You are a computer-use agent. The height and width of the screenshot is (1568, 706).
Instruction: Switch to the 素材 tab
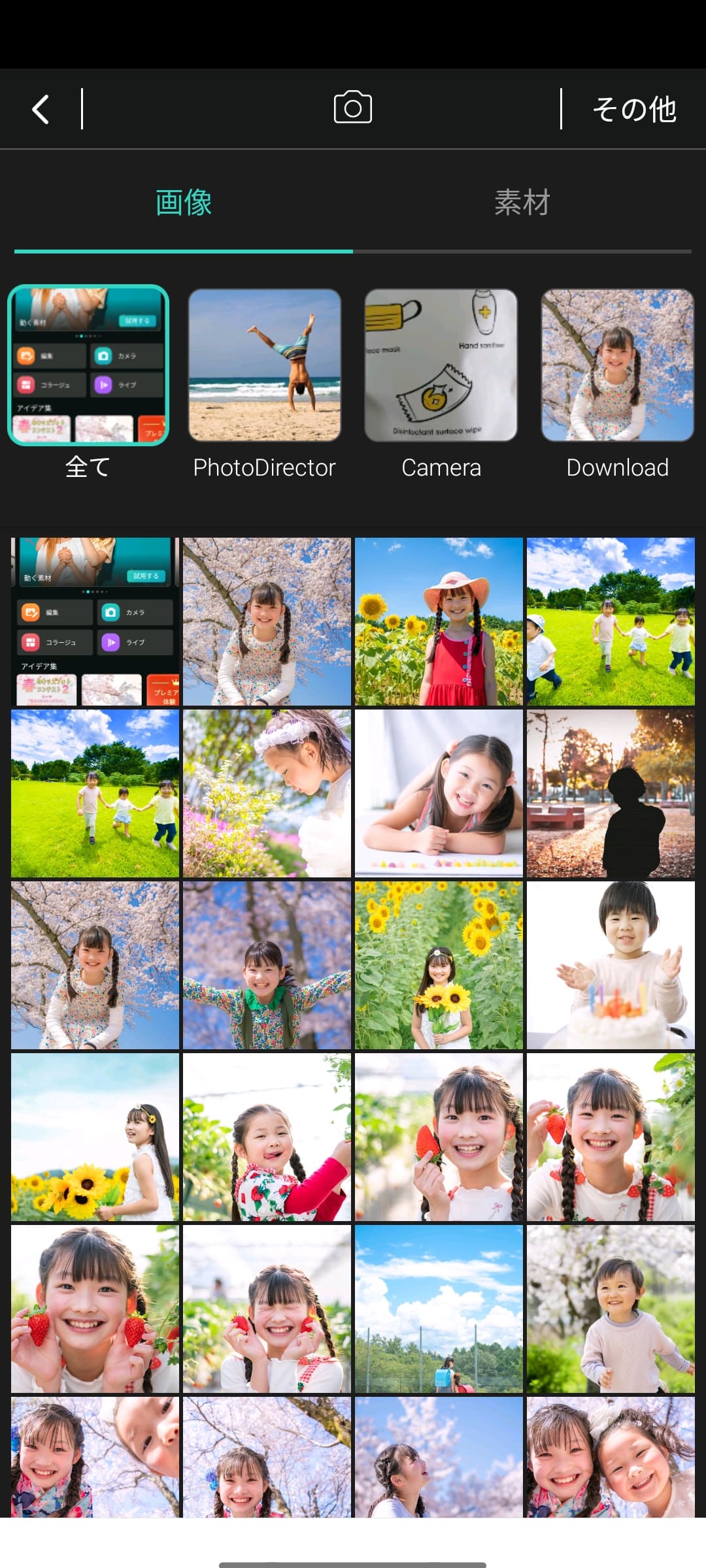coord(522,203)
